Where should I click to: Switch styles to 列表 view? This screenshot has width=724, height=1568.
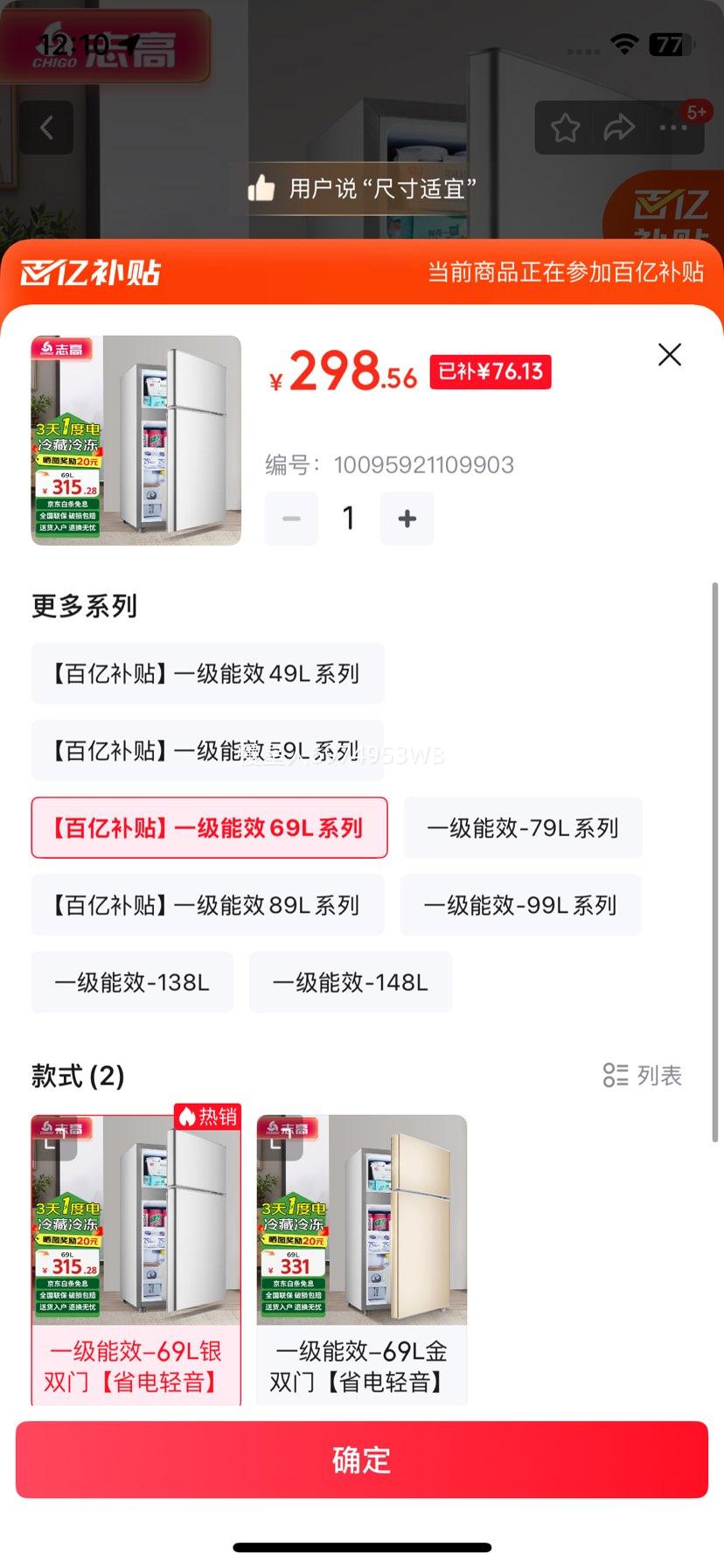pos(643,1075)
